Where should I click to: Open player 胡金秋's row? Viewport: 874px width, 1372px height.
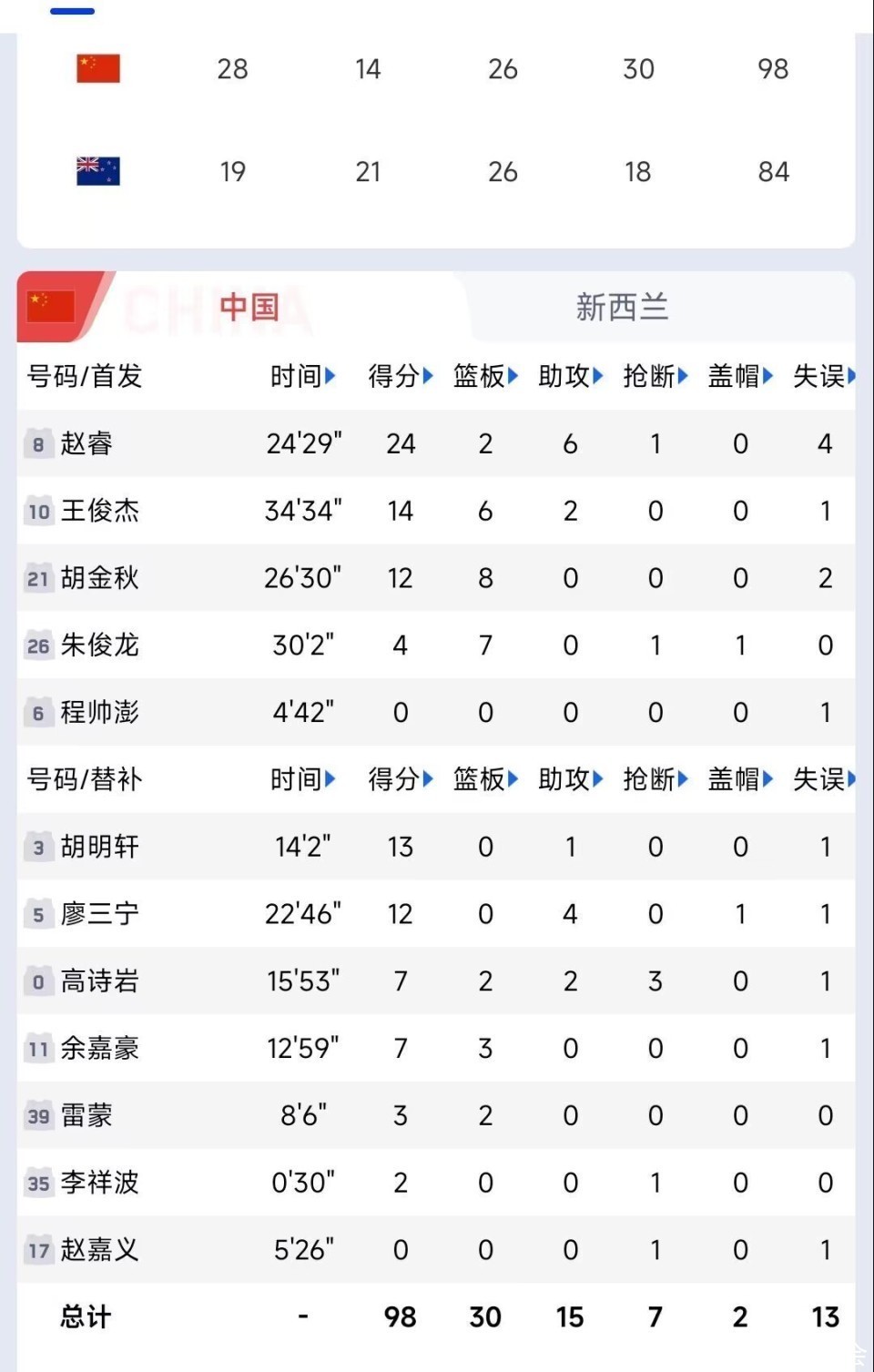(99, 578)
